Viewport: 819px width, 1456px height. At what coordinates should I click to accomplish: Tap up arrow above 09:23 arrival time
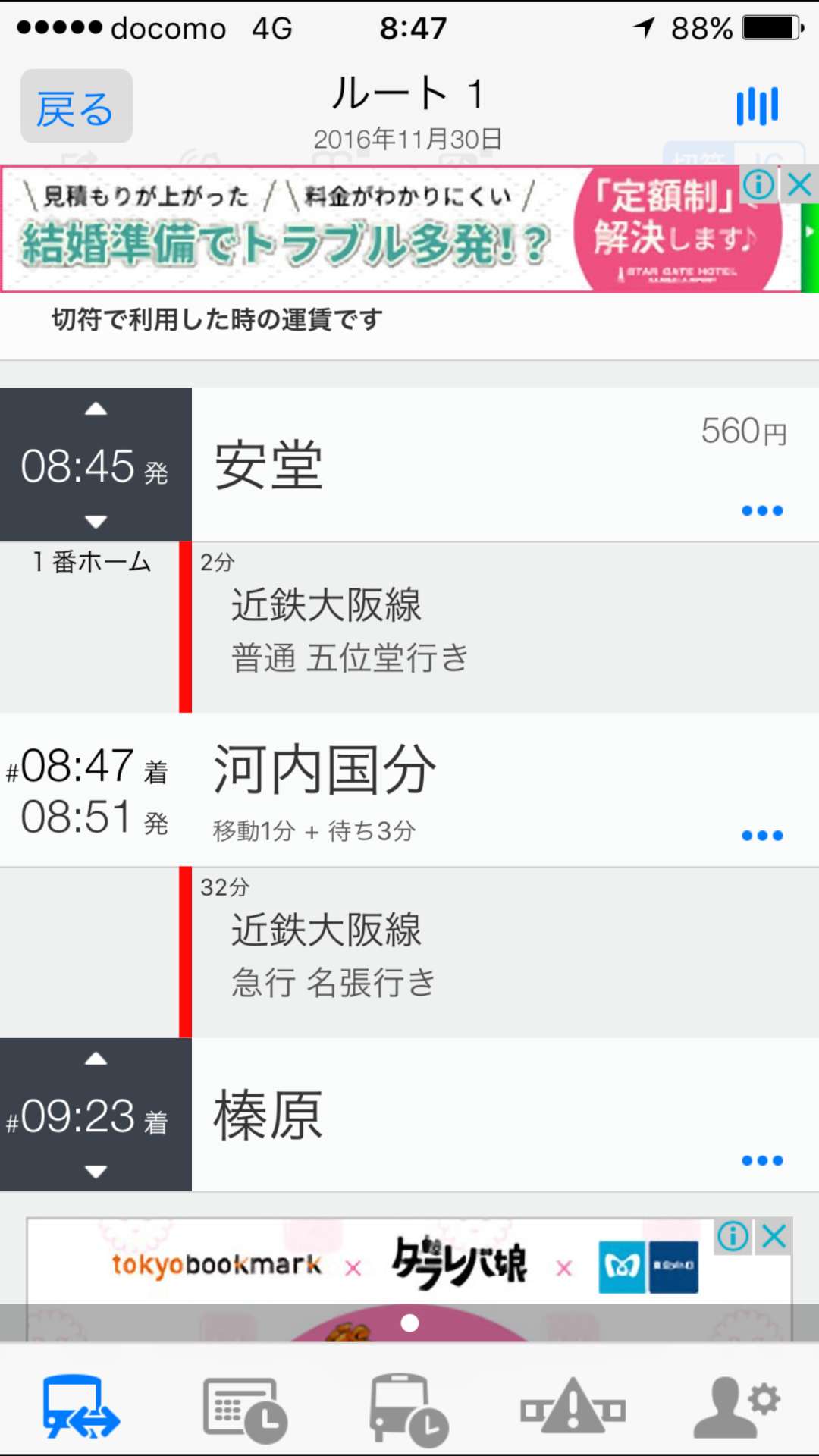tap(96, 1059)
